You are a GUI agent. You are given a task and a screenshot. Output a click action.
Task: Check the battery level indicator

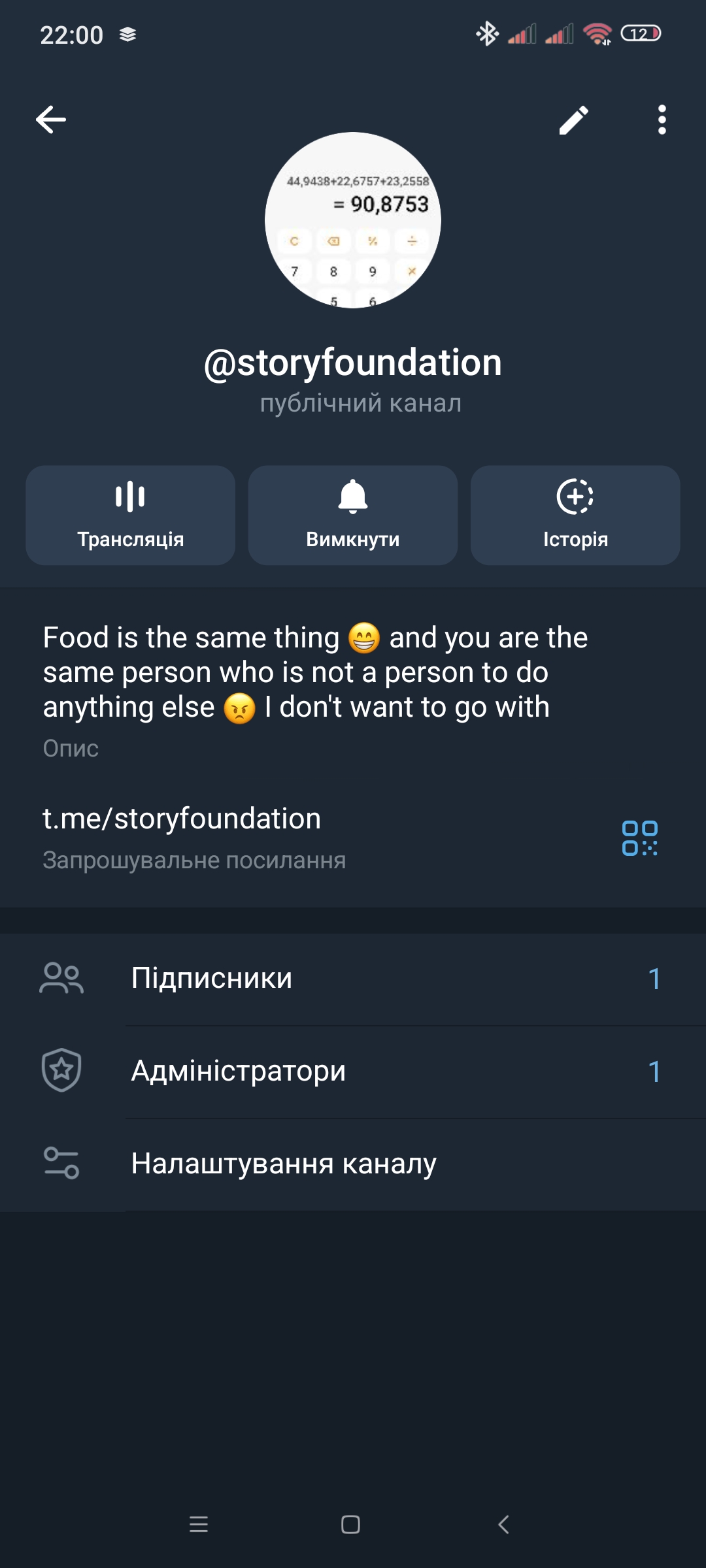pos(641,31)
